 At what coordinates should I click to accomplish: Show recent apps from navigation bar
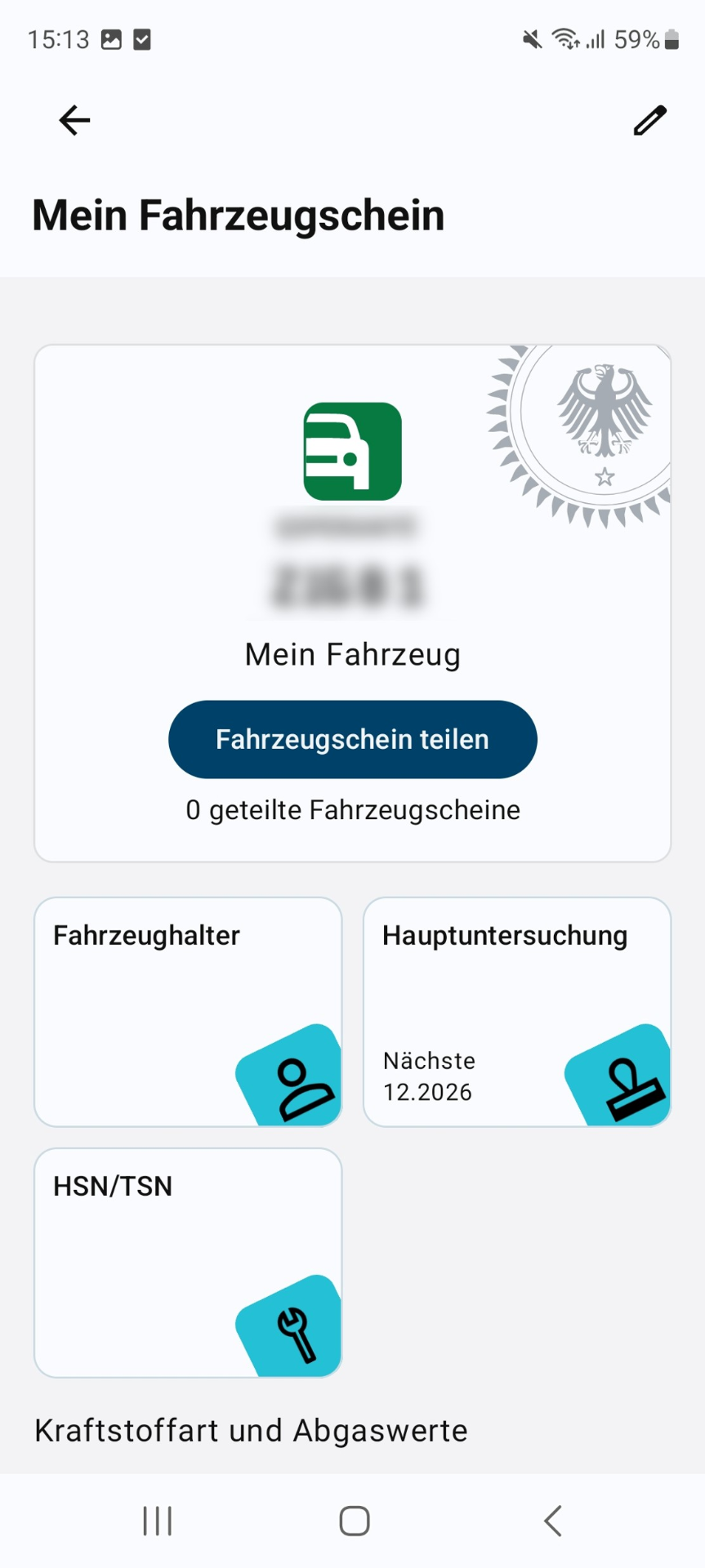pyautogui.click(x=158, y=1521)
